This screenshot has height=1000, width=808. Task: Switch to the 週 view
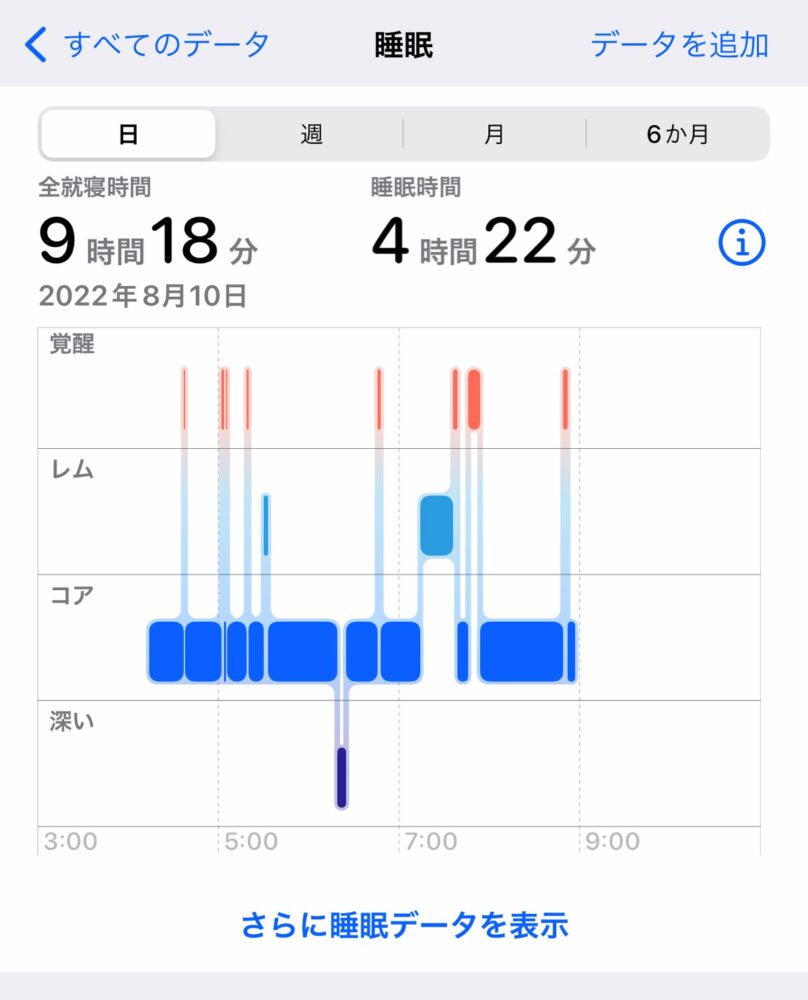311,135
